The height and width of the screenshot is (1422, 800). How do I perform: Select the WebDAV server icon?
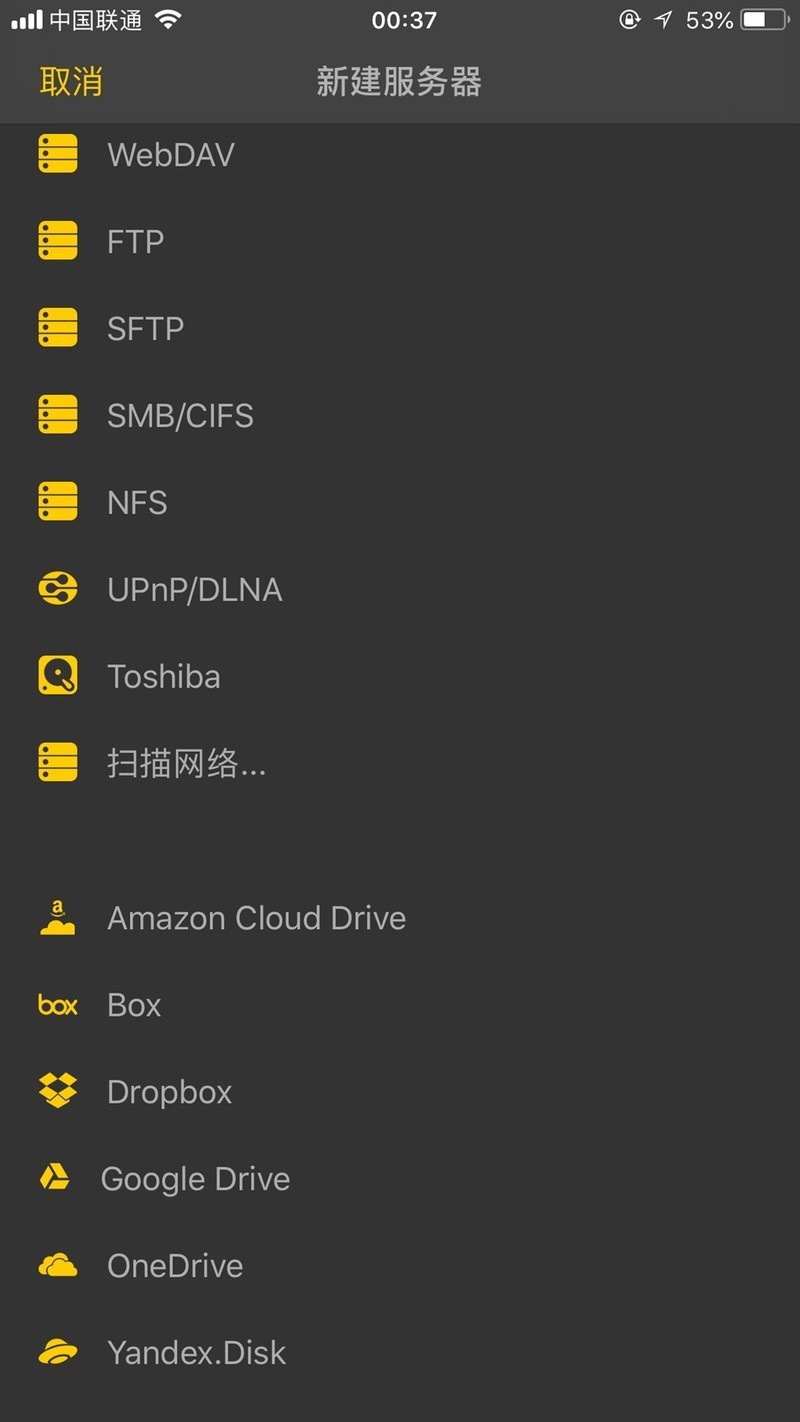pyautogui.click(x=57, y=155)
